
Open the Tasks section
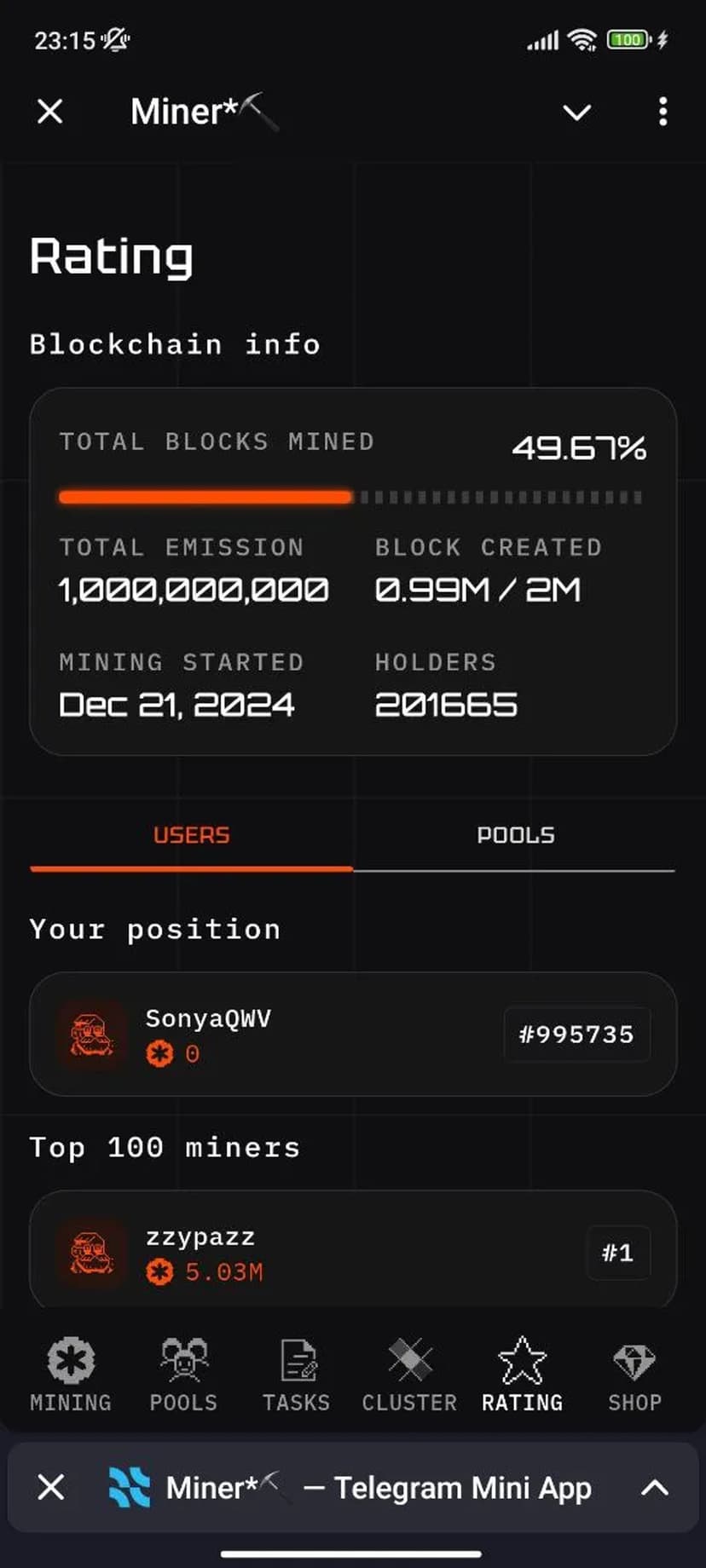pos(296,1375)
